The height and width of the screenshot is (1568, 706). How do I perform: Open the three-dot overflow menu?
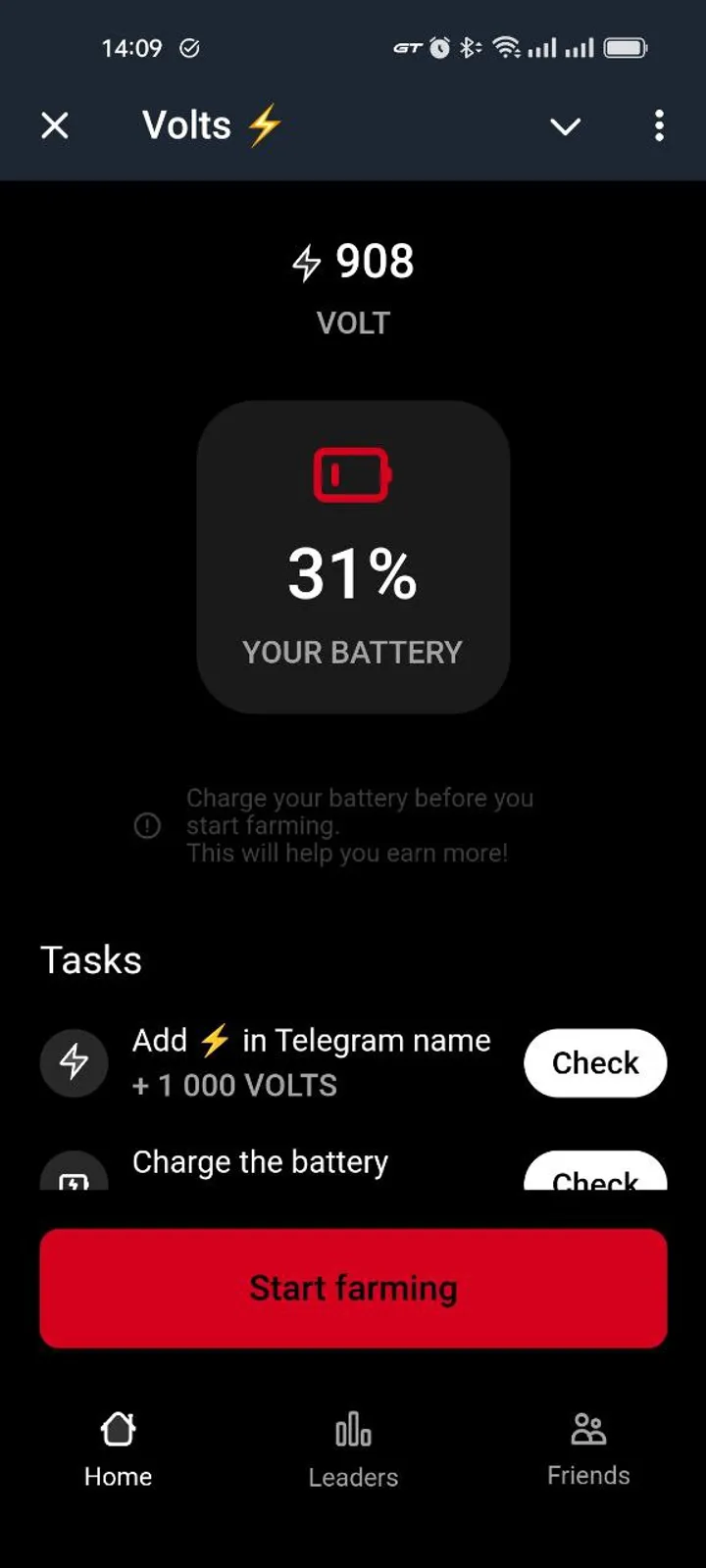pos(659,125)
